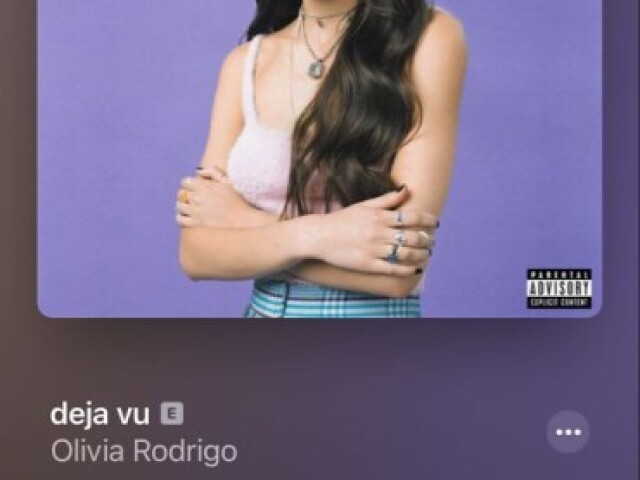Screen dimensions: 640x480
Task: Open the more options menu for deja vu
Action: click(x=568, y=432)
